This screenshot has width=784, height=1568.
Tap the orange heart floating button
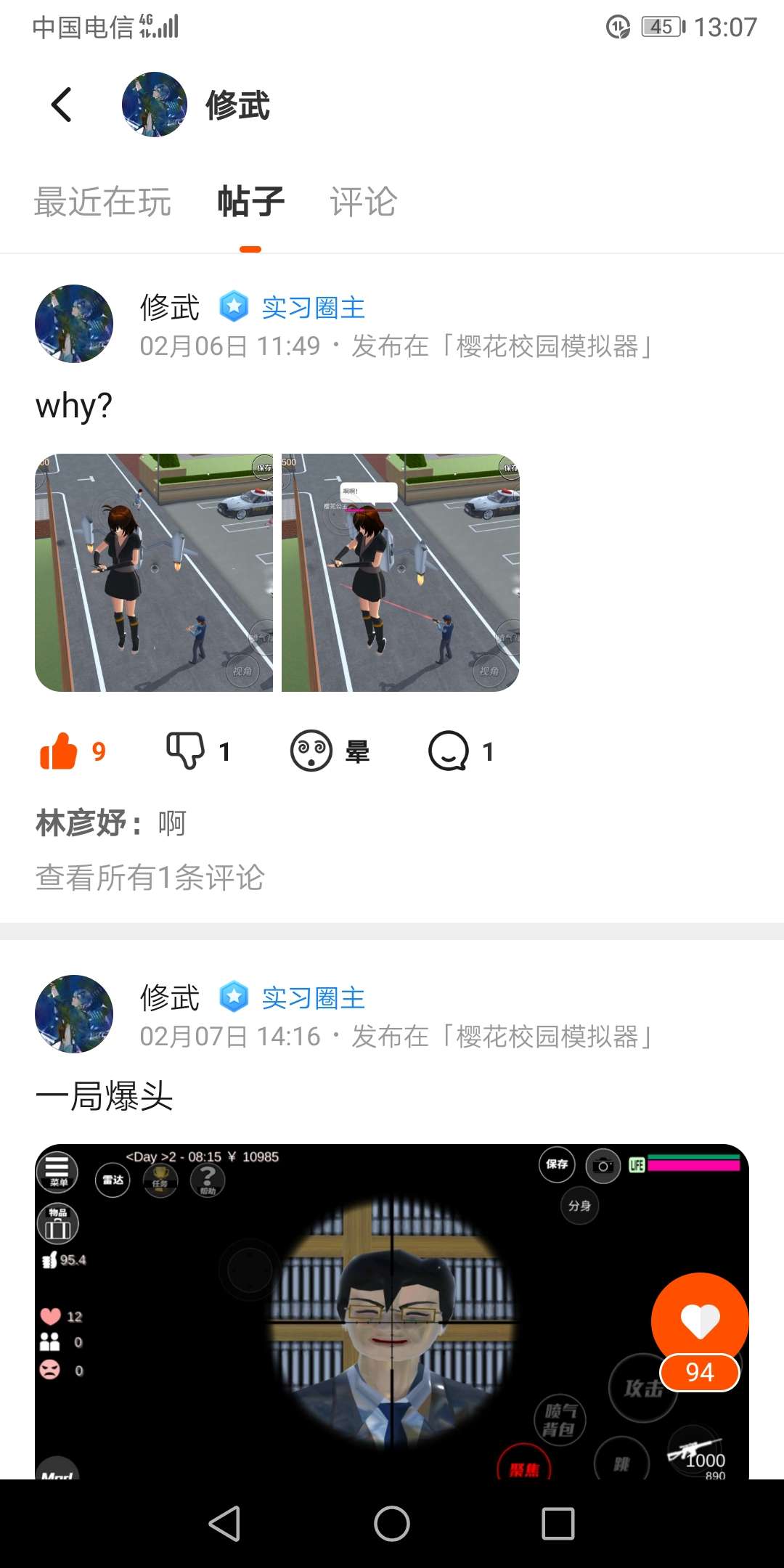[700, 1321]
